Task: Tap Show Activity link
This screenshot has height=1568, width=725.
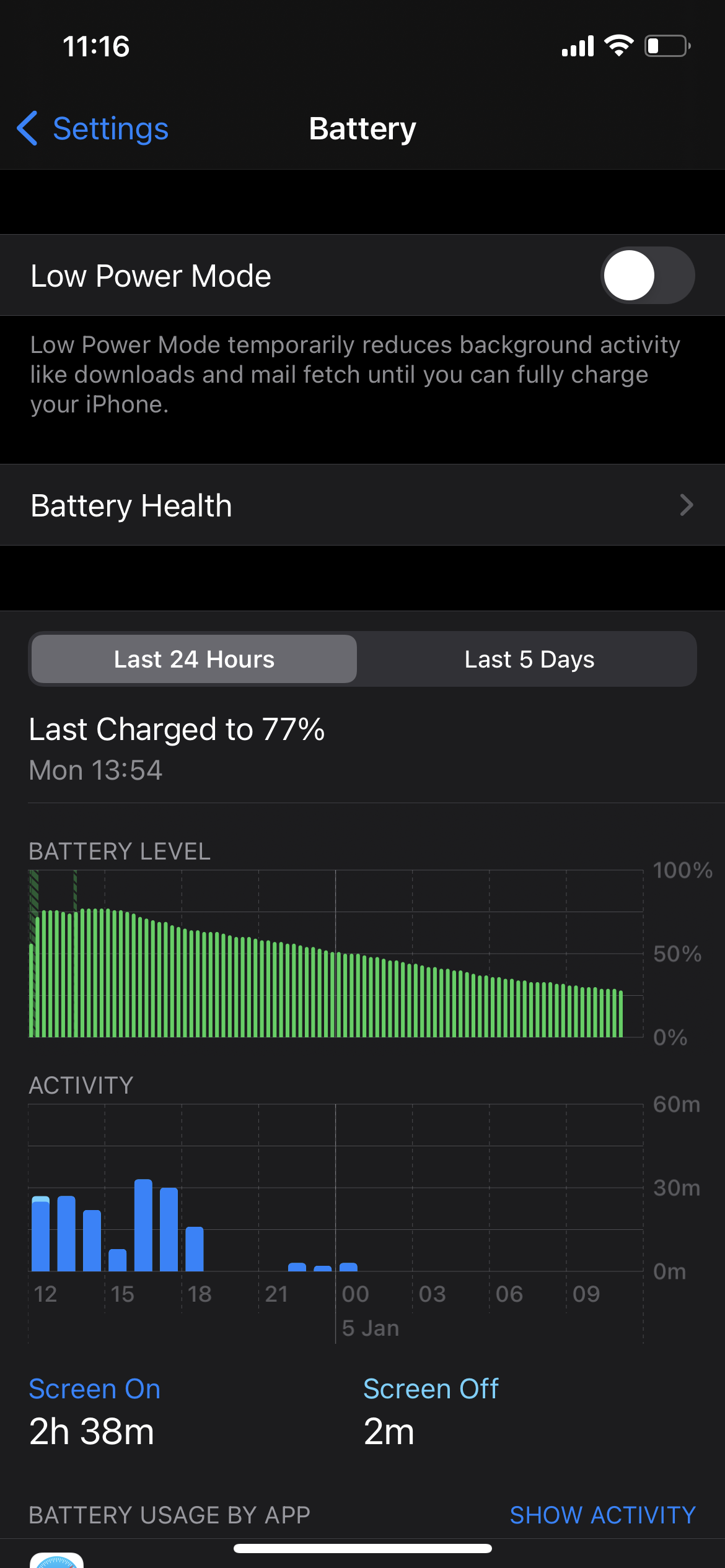Action: (602, 1515)
